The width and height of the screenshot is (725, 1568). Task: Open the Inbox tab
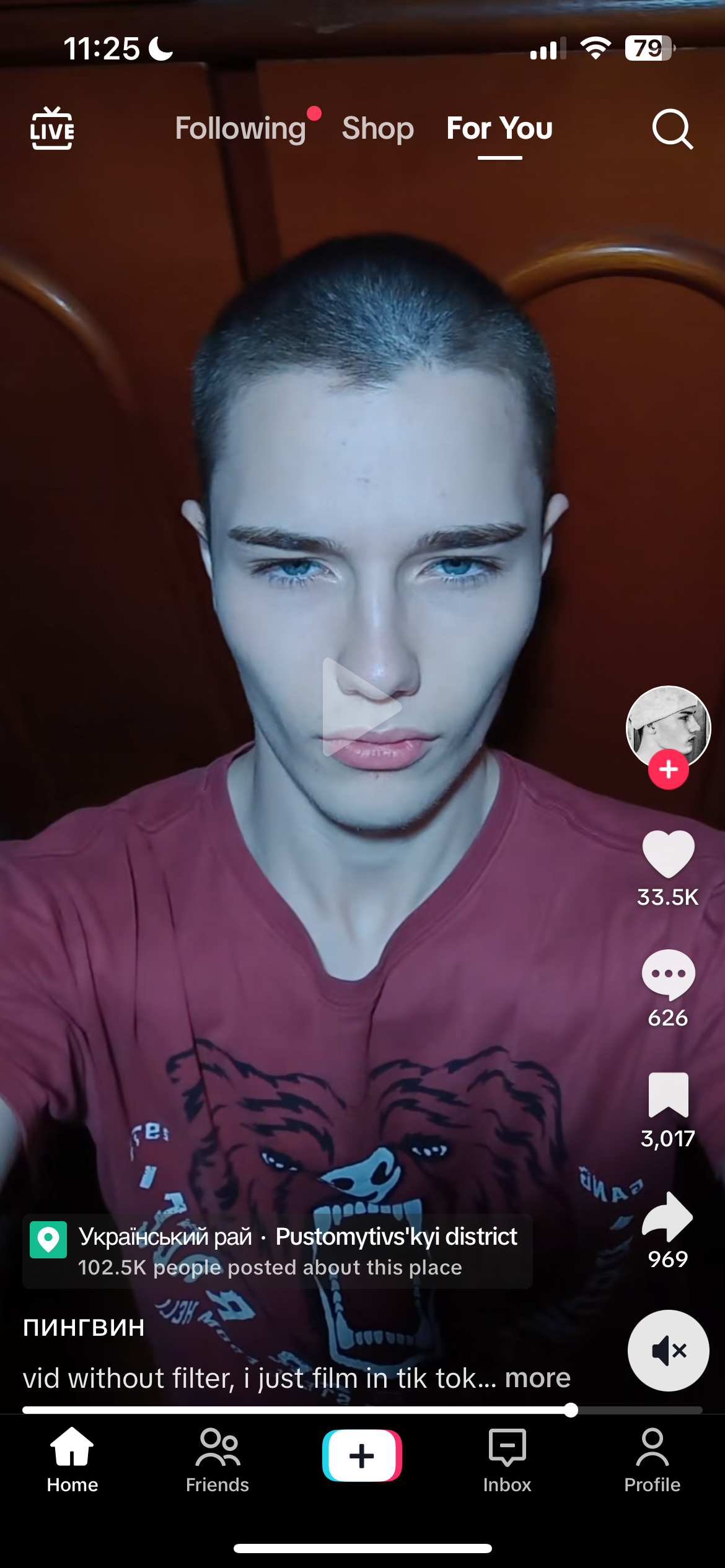(x=507, y=1459)
